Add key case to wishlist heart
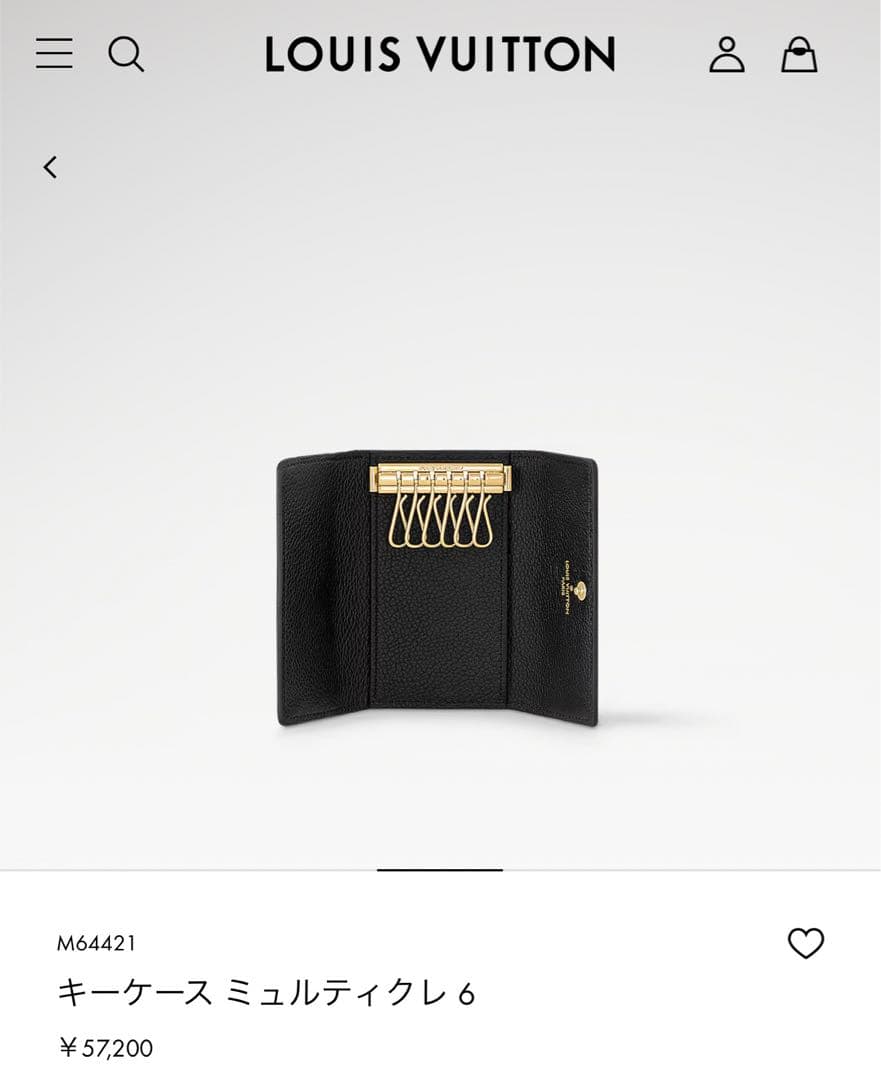 pyautogui.click(x=806, y=943)
